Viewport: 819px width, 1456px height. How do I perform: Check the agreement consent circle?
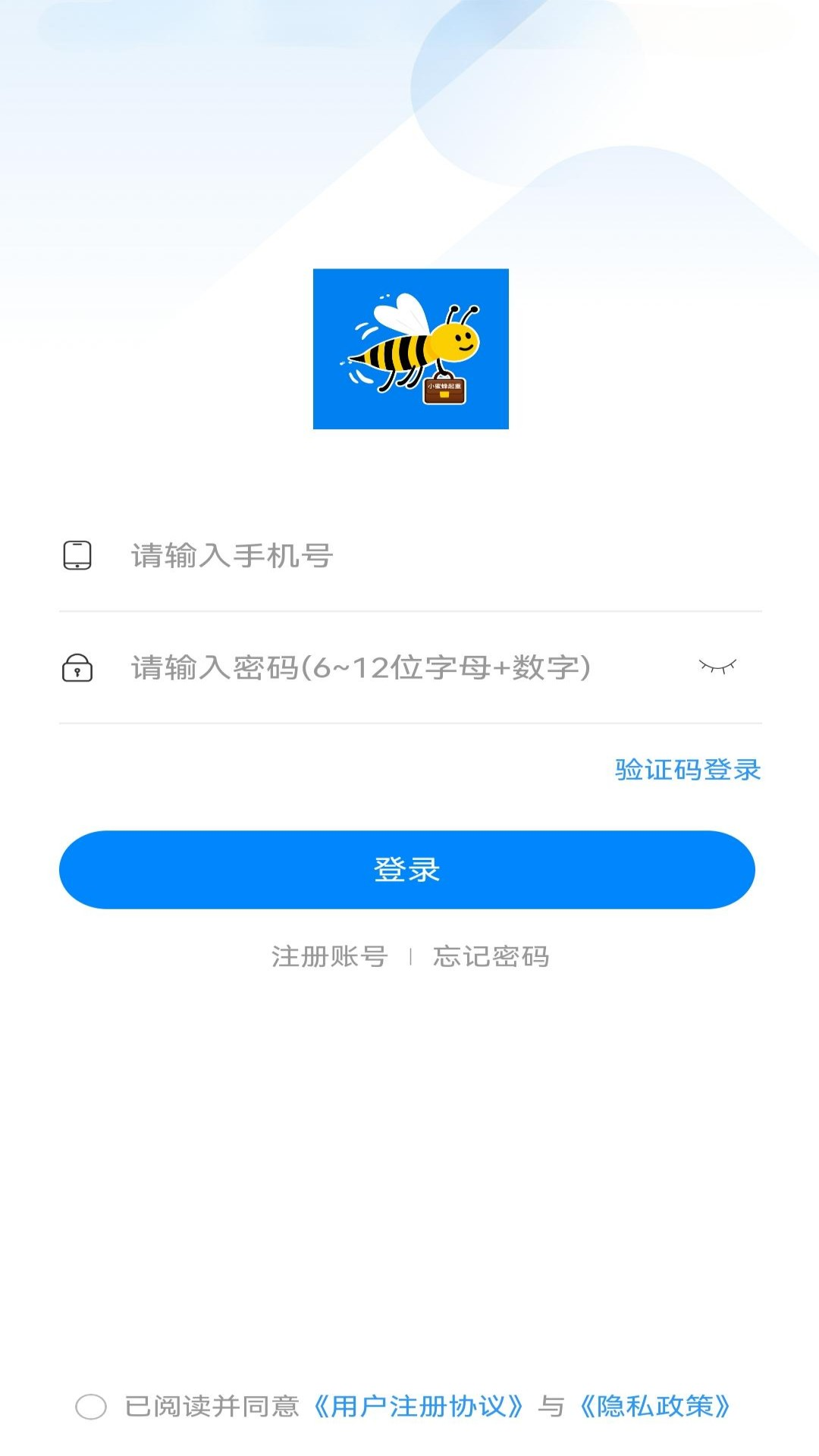(91, 1407)
